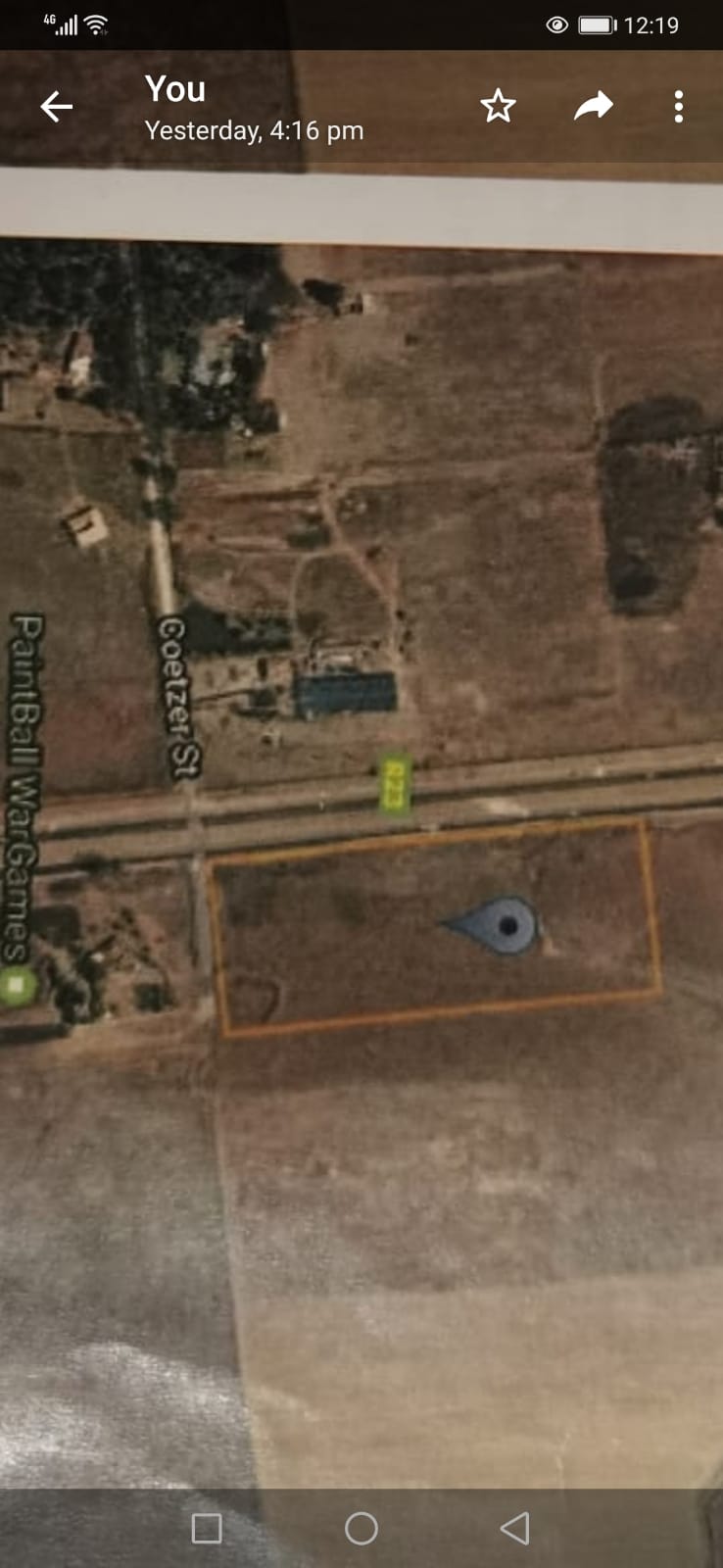Tap the system home button
Viewport: 723px width, 1568px height.
point(361,1528)
